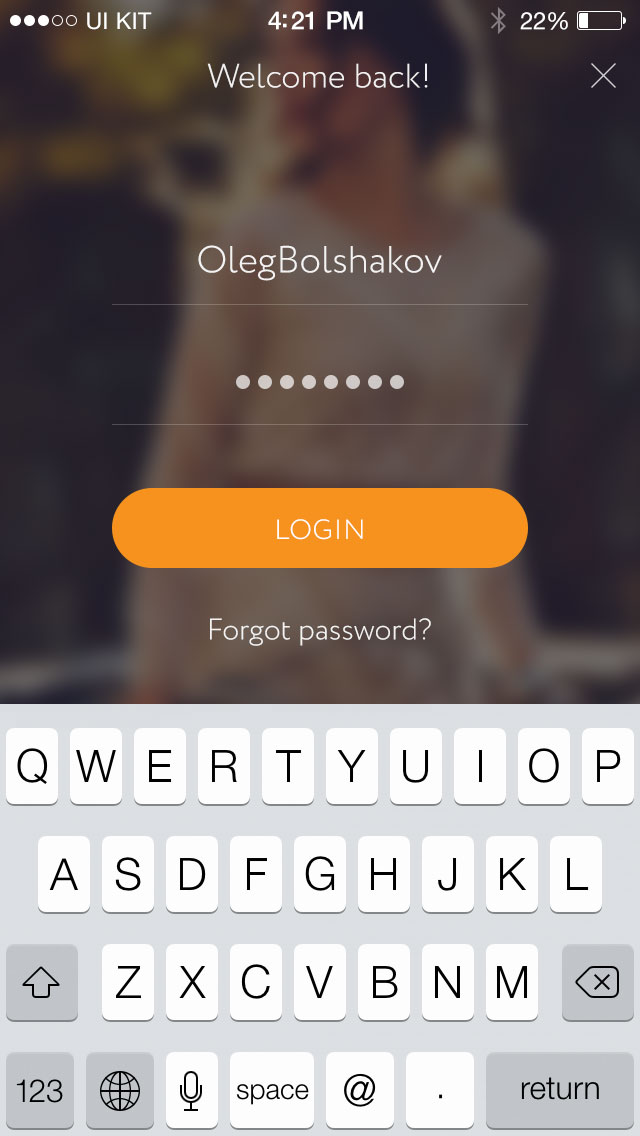Hit the backspace key
The height and width of the screenshot is (1136, 640).
(598, 983)
